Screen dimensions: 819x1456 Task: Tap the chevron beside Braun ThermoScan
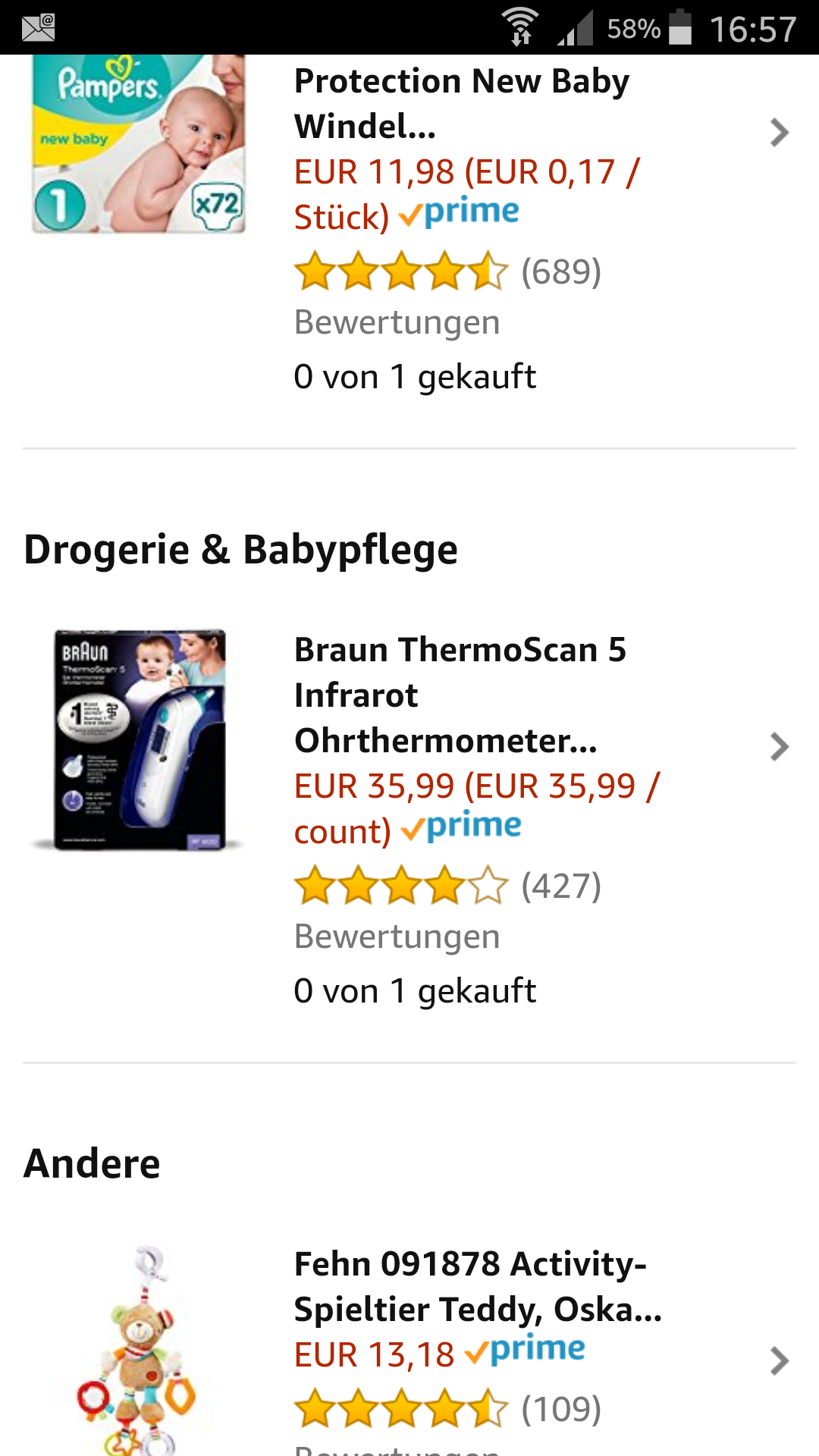pyautogui.click(x=779, y=747)
